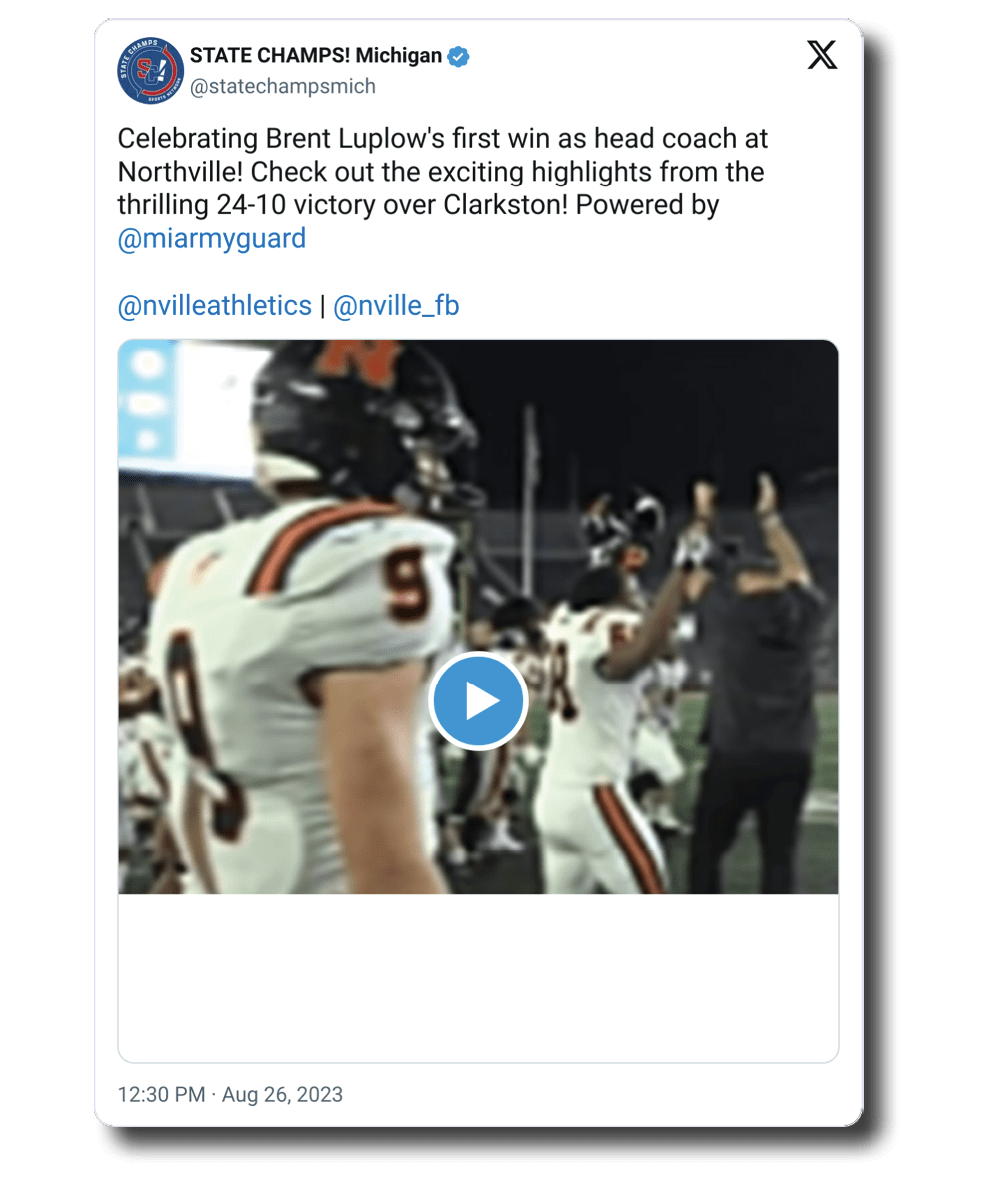
Task: View STATE CHAMPS! Michigan profile picture
Action: 150,71
